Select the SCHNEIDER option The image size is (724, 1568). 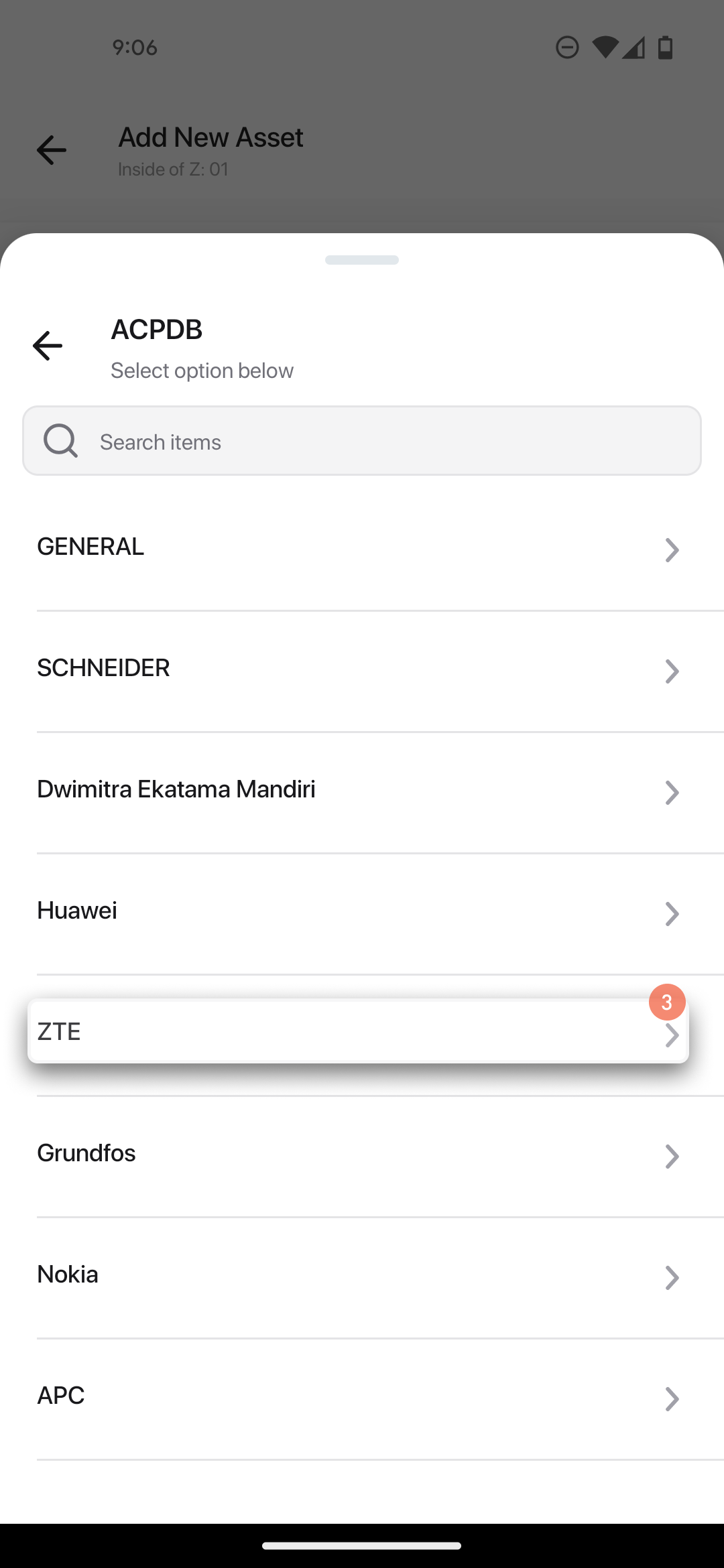point(362,669)
